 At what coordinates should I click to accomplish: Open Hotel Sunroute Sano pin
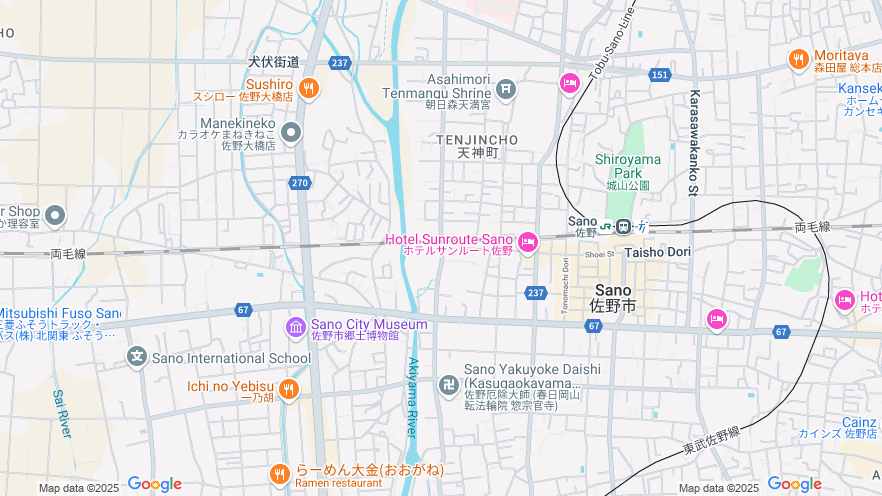point(528,242)
